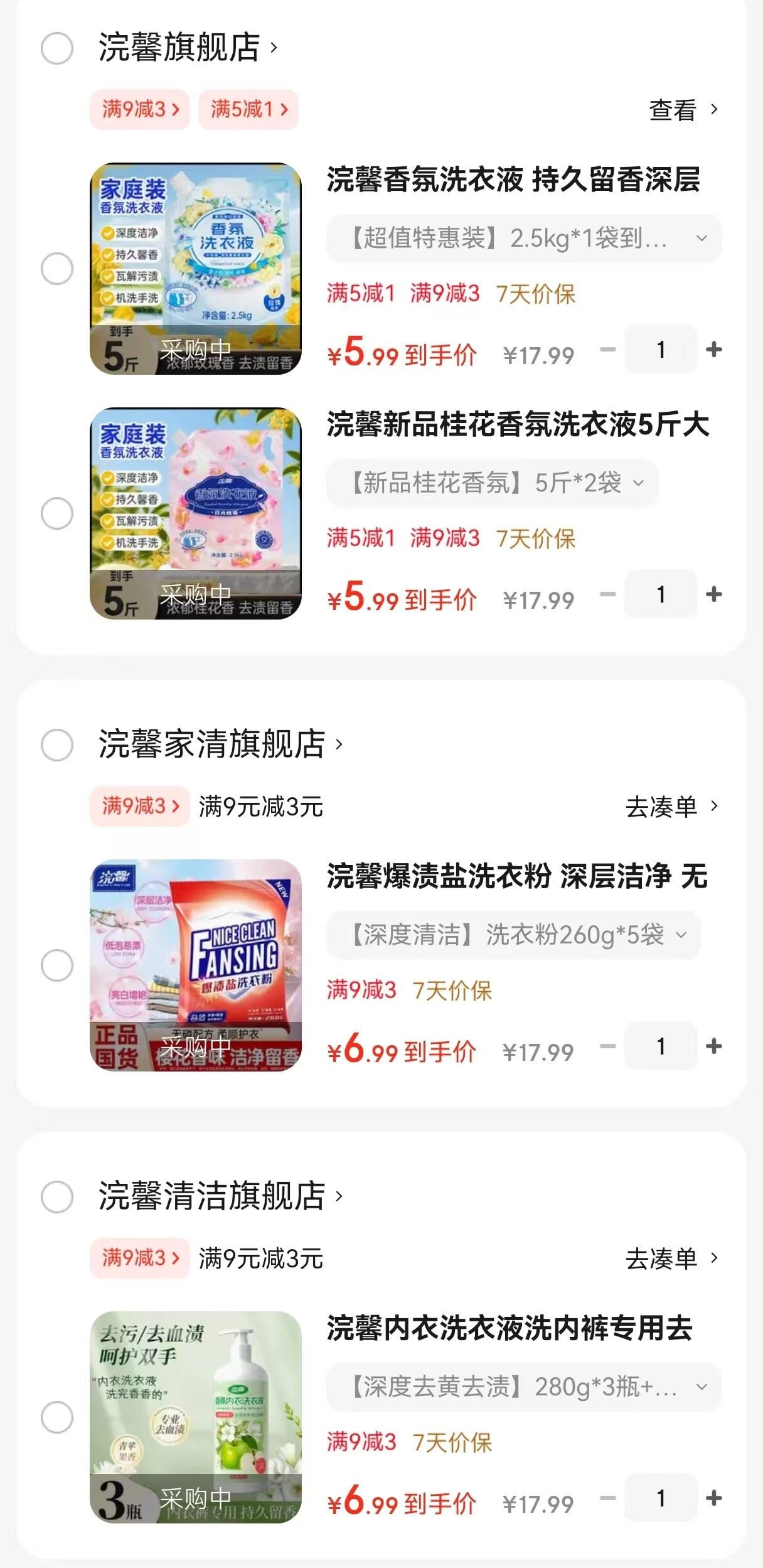Viewport: 763px width, 1568px height.
Task: Select the 浣馨香氛洗衣液 2.5kg item
Action: point(57,269)
